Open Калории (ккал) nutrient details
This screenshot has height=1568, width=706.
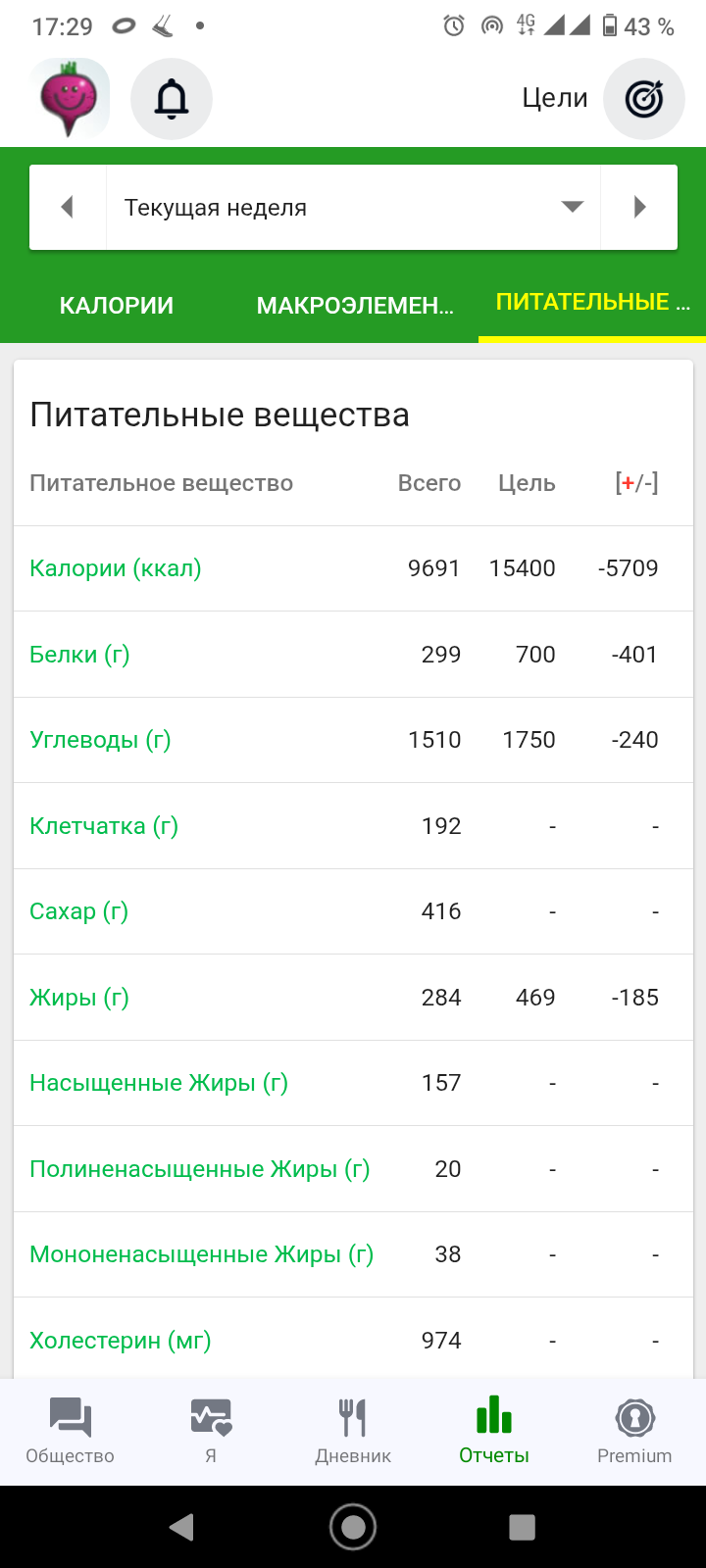click(x=116, y=568)
